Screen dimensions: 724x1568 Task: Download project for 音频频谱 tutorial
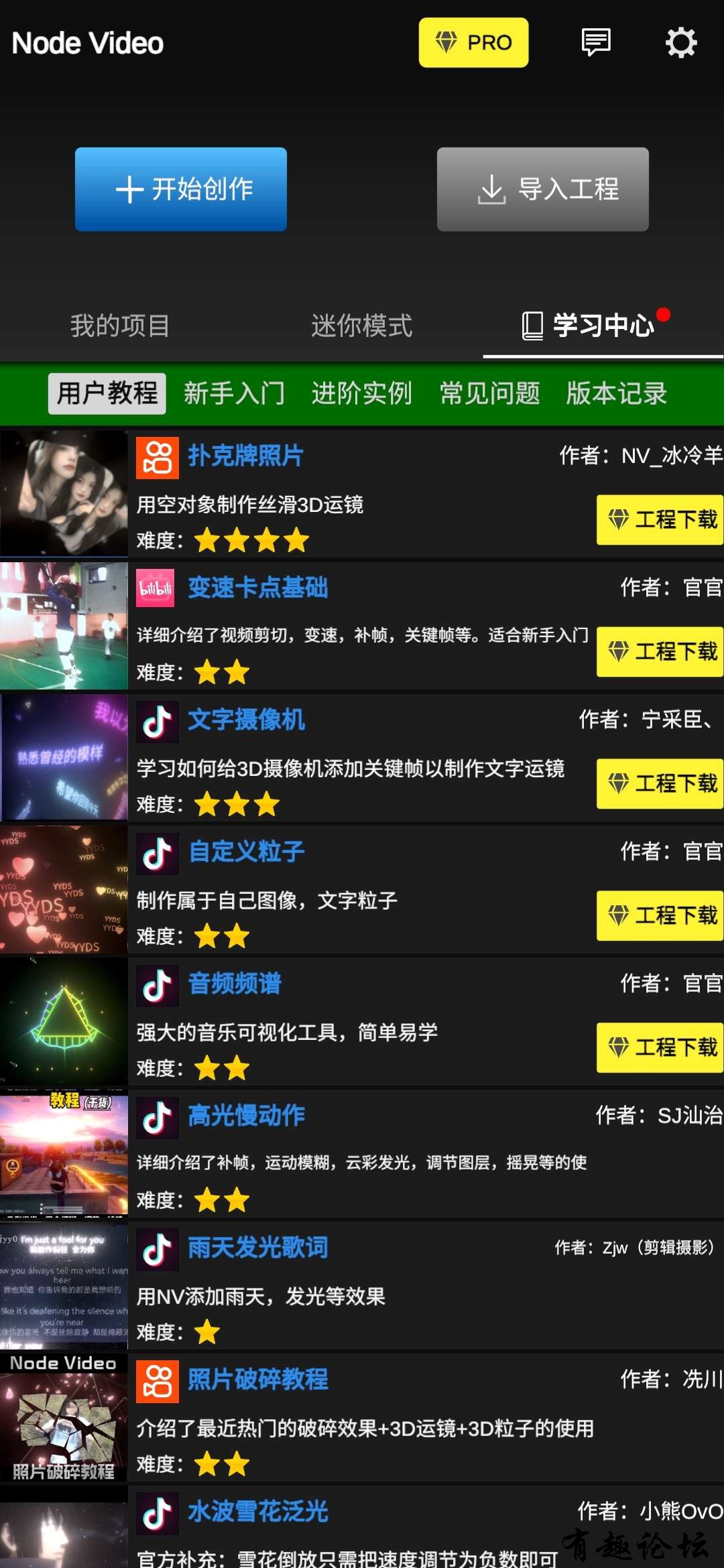tap(660, 1047)
